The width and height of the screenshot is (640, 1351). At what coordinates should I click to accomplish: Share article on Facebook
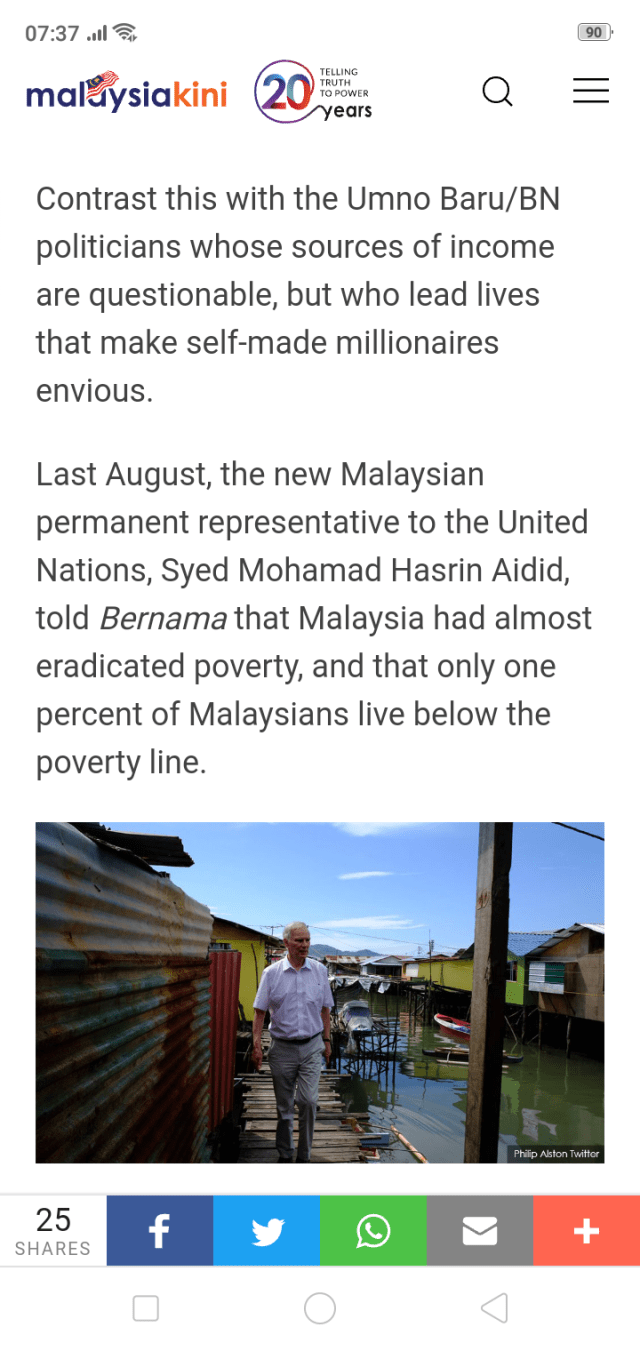[x=160, y=1231]
